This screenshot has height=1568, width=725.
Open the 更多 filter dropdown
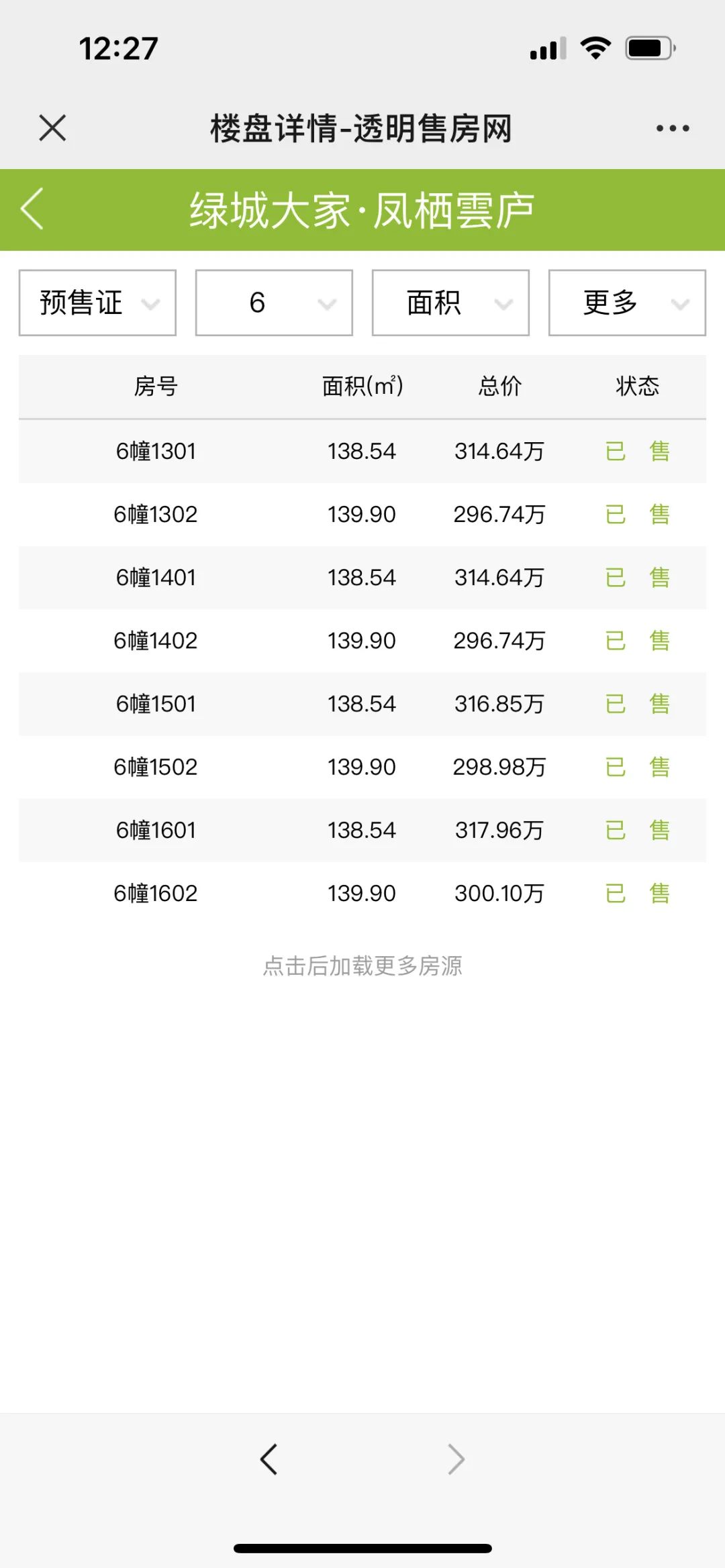point(627,303)
